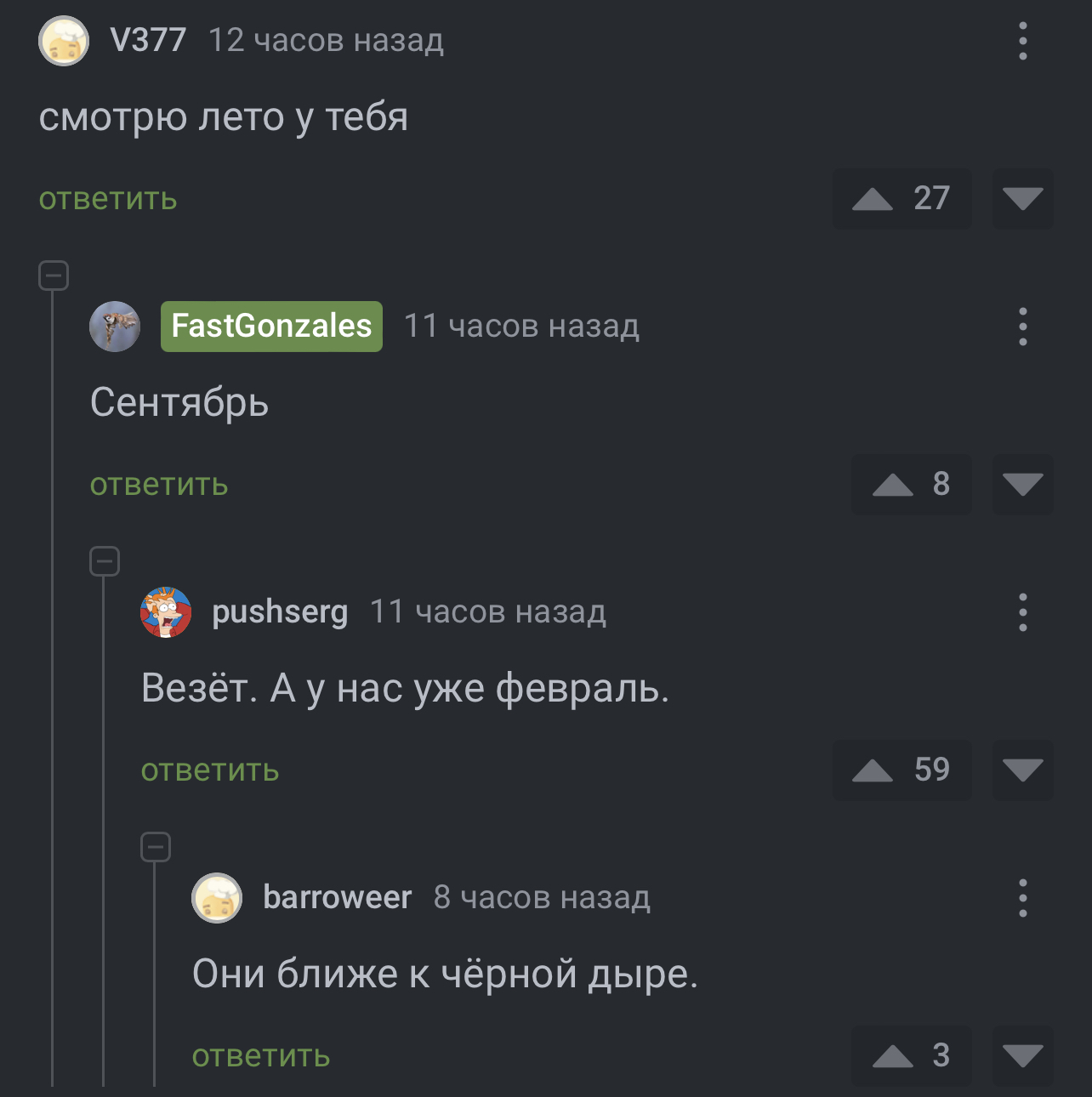Open overflow menu on FastGonzales's comment

pyautogui.click(x=1022, y=327)
